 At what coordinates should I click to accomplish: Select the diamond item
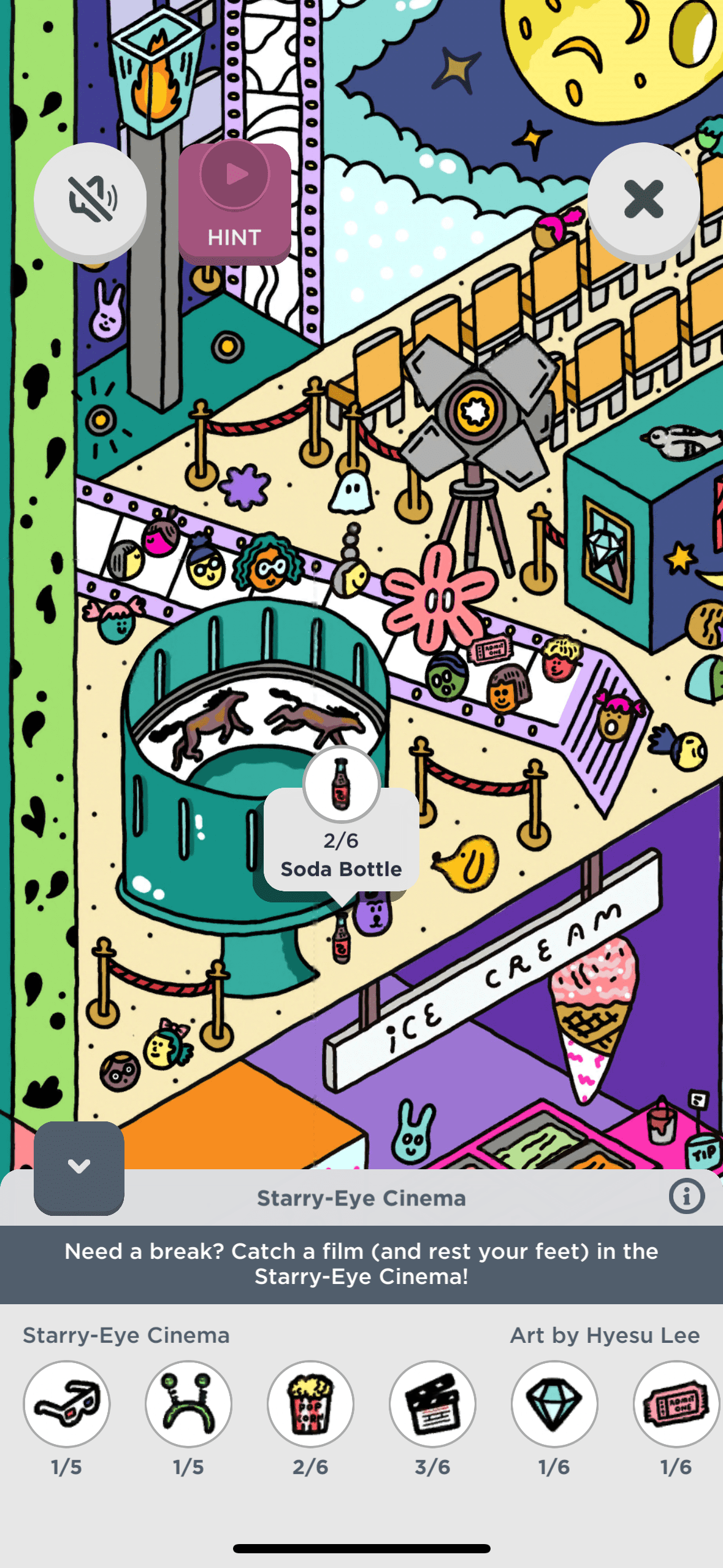[554, 1404]
